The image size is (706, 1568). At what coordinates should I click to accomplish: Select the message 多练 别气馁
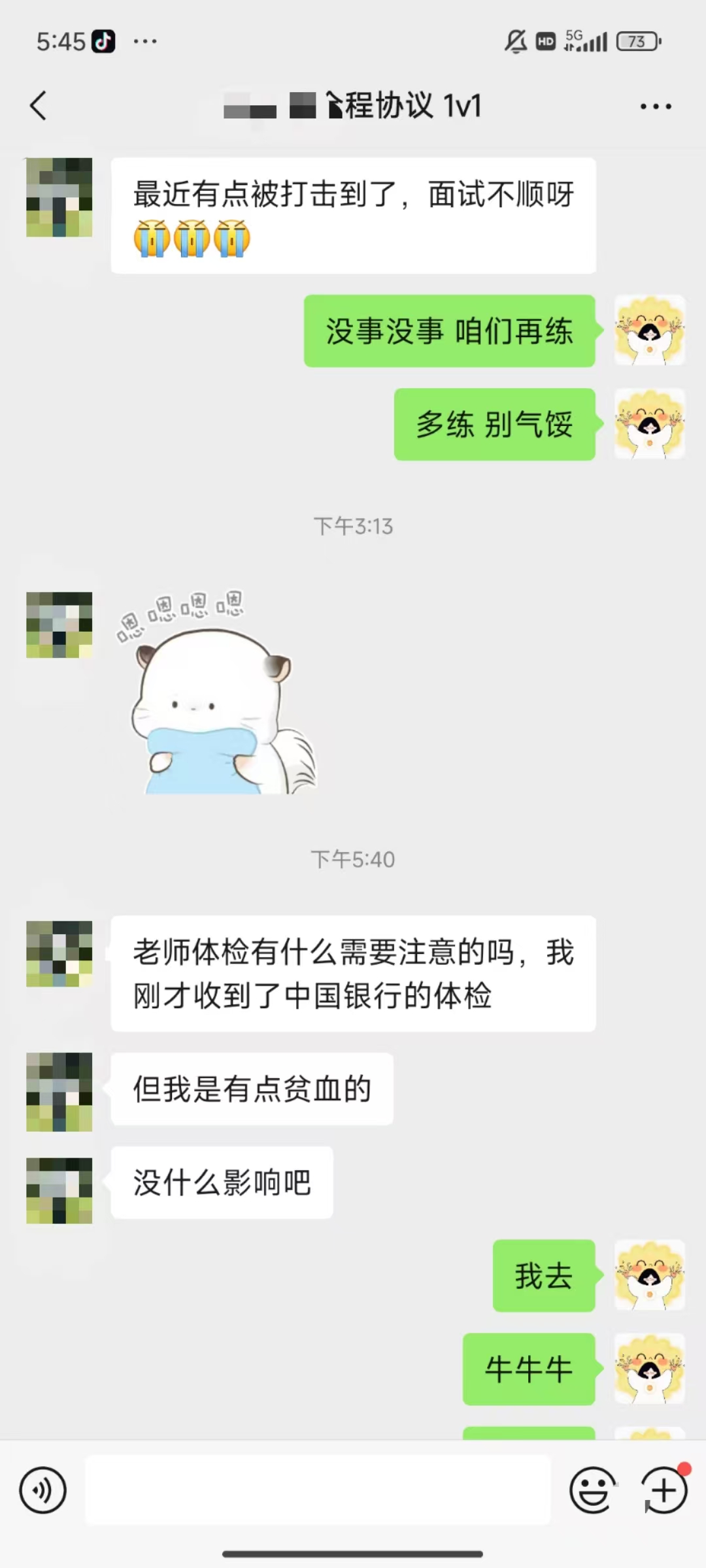[495, 425]
